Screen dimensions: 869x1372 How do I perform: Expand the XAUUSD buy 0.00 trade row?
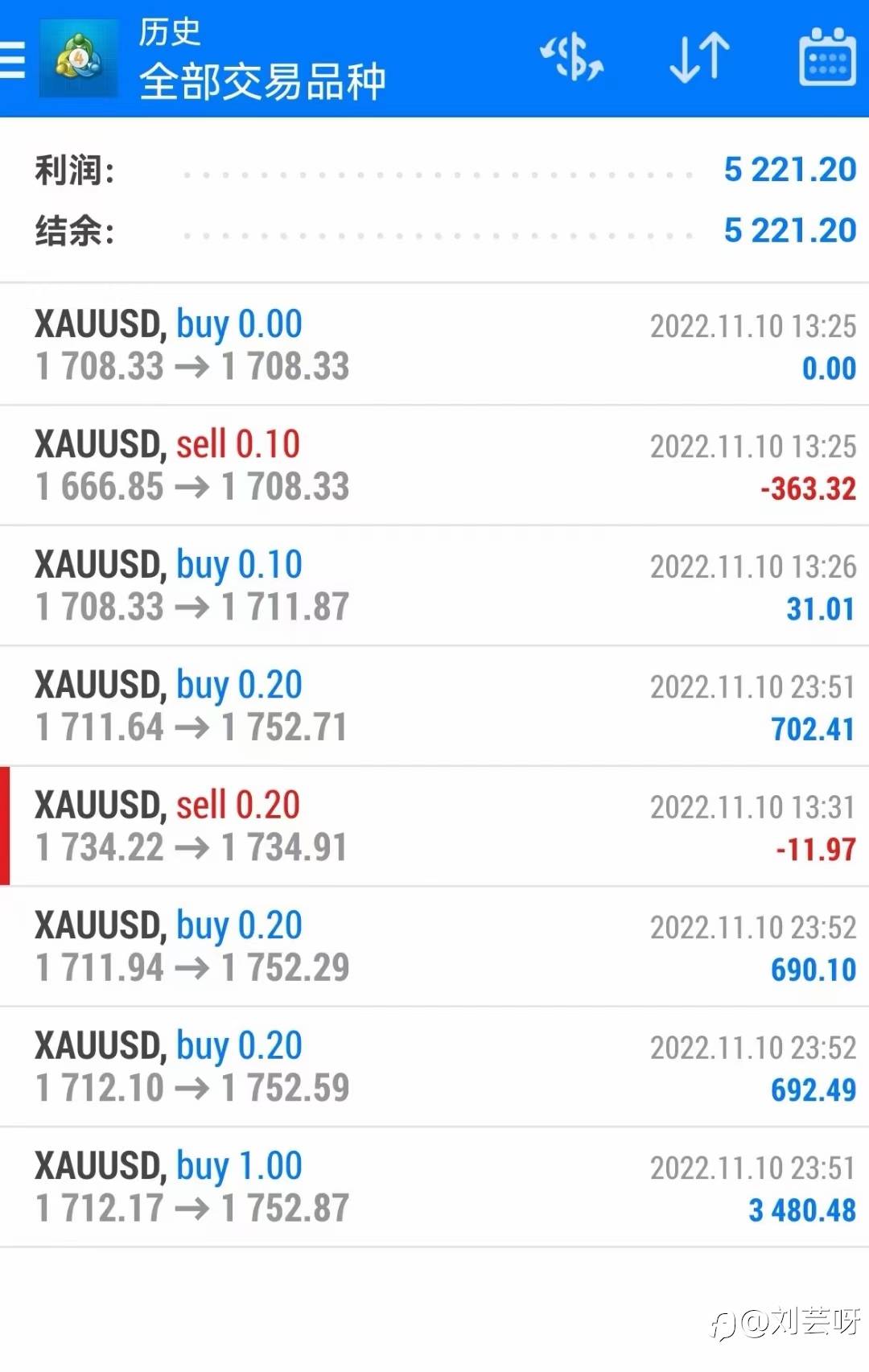click(434, 344)
